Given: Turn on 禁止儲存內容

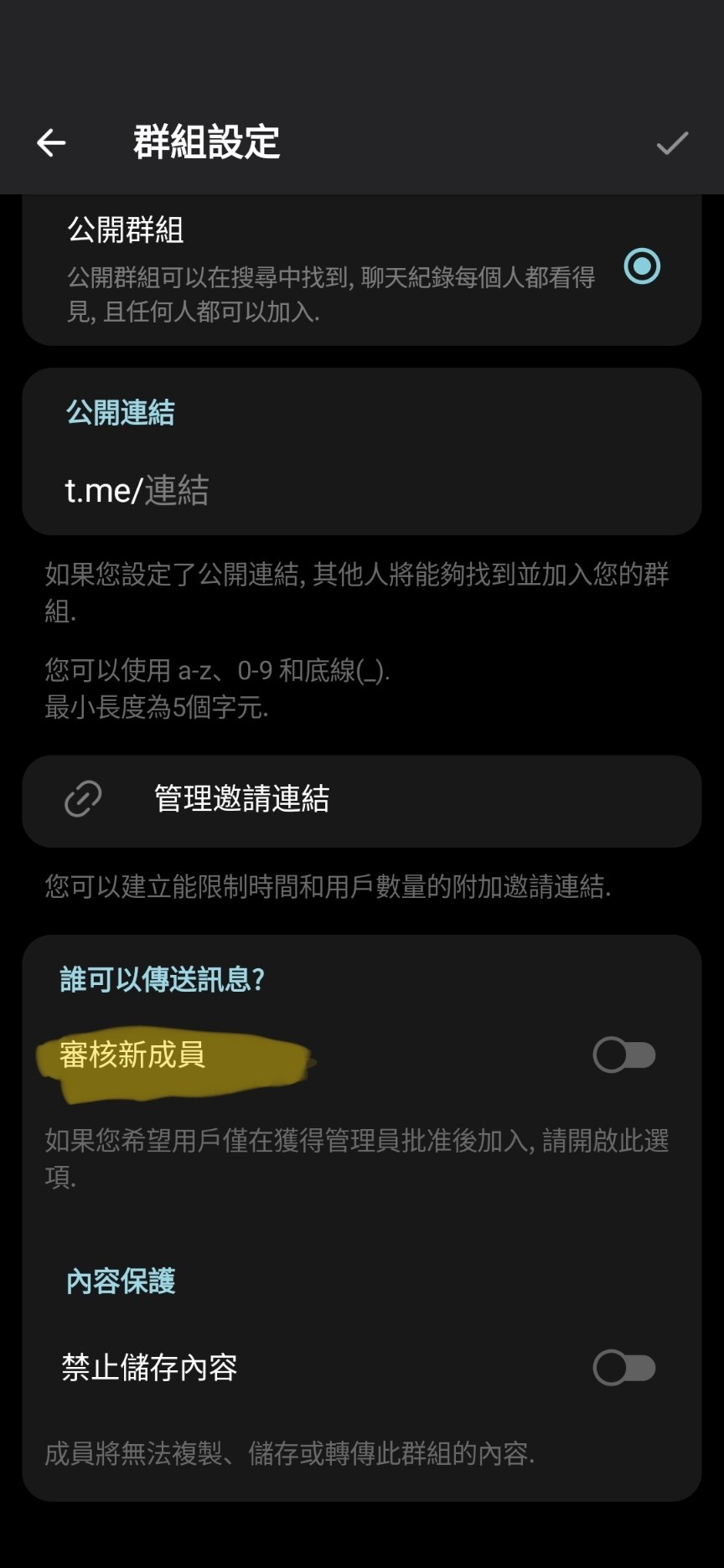Looking at the screenshot, I should (x=624, y=1368).
